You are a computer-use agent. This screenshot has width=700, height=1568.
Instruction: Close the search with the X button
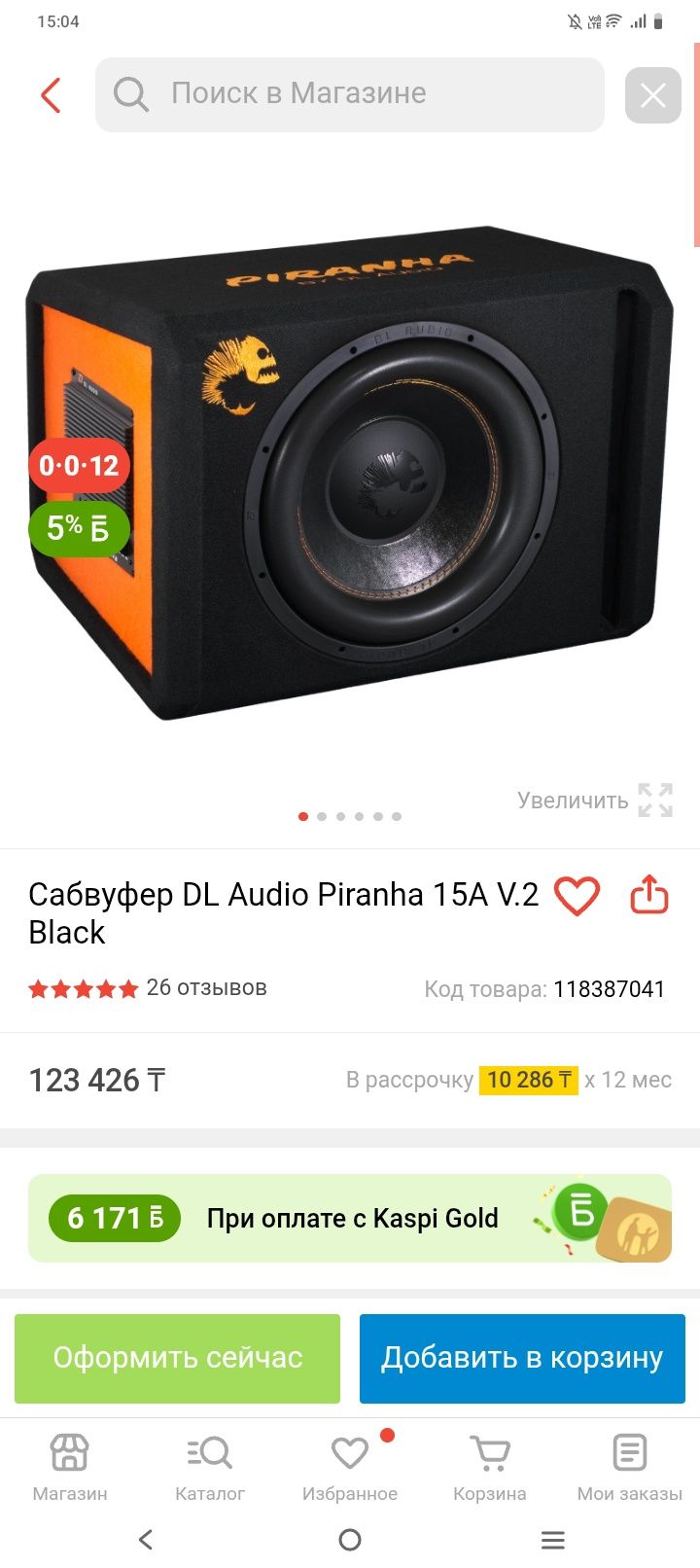point(652,94)
